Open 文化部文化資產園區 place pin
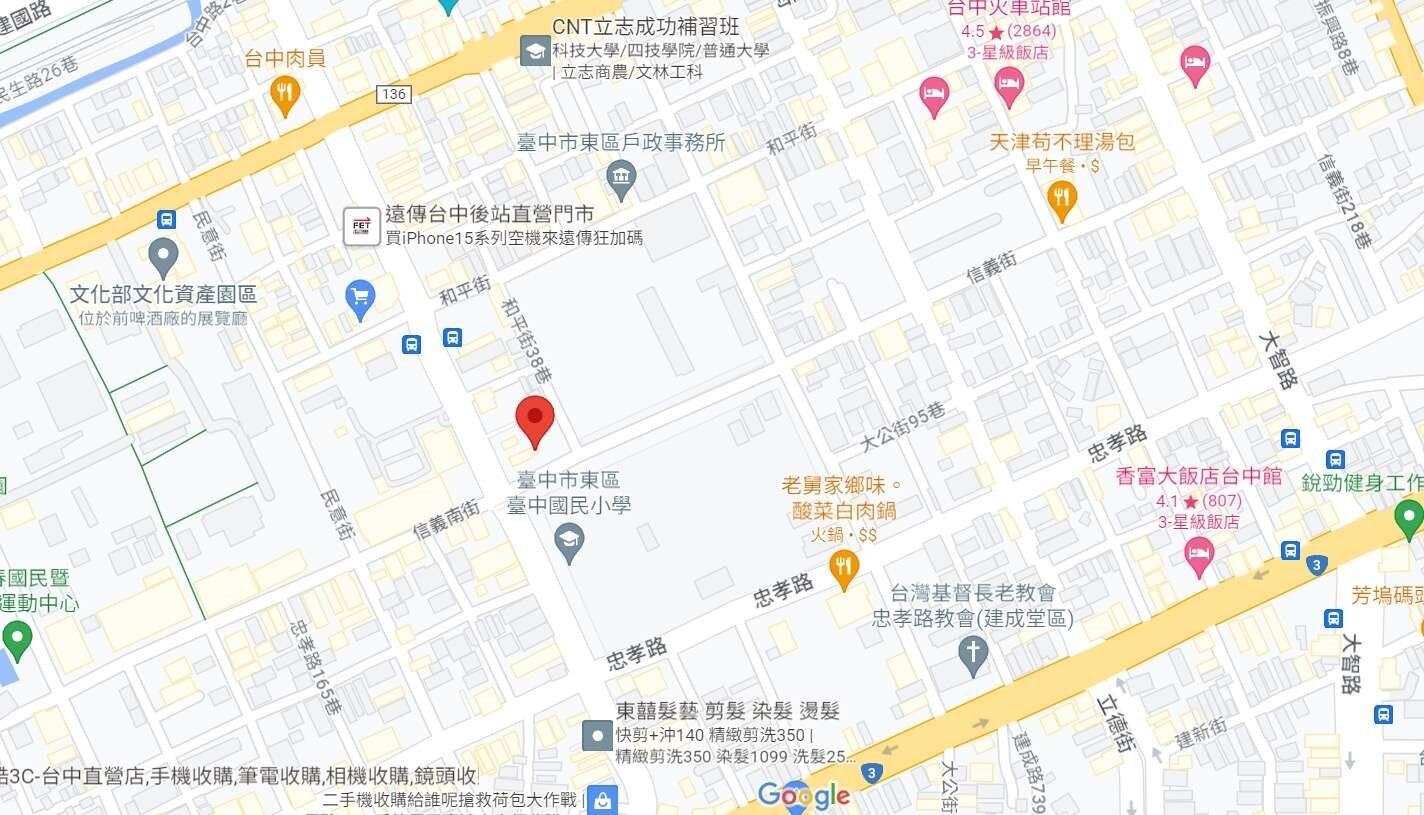The height and width of the screenshot is (815, 1424). click(x=163, y=256)
